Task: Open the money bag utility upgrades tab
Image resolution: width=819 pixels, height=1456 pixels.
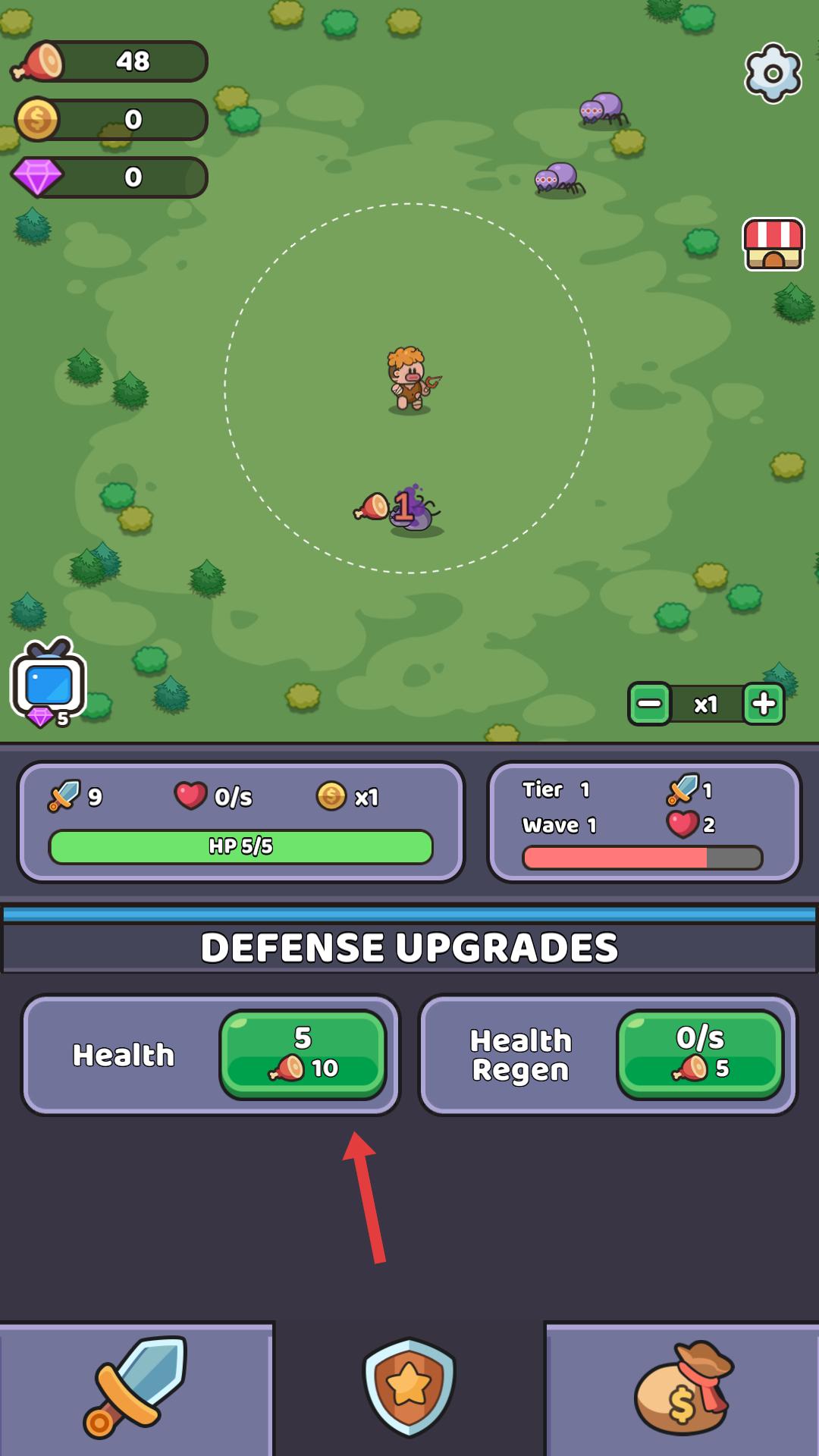Action: point(682,1388)
